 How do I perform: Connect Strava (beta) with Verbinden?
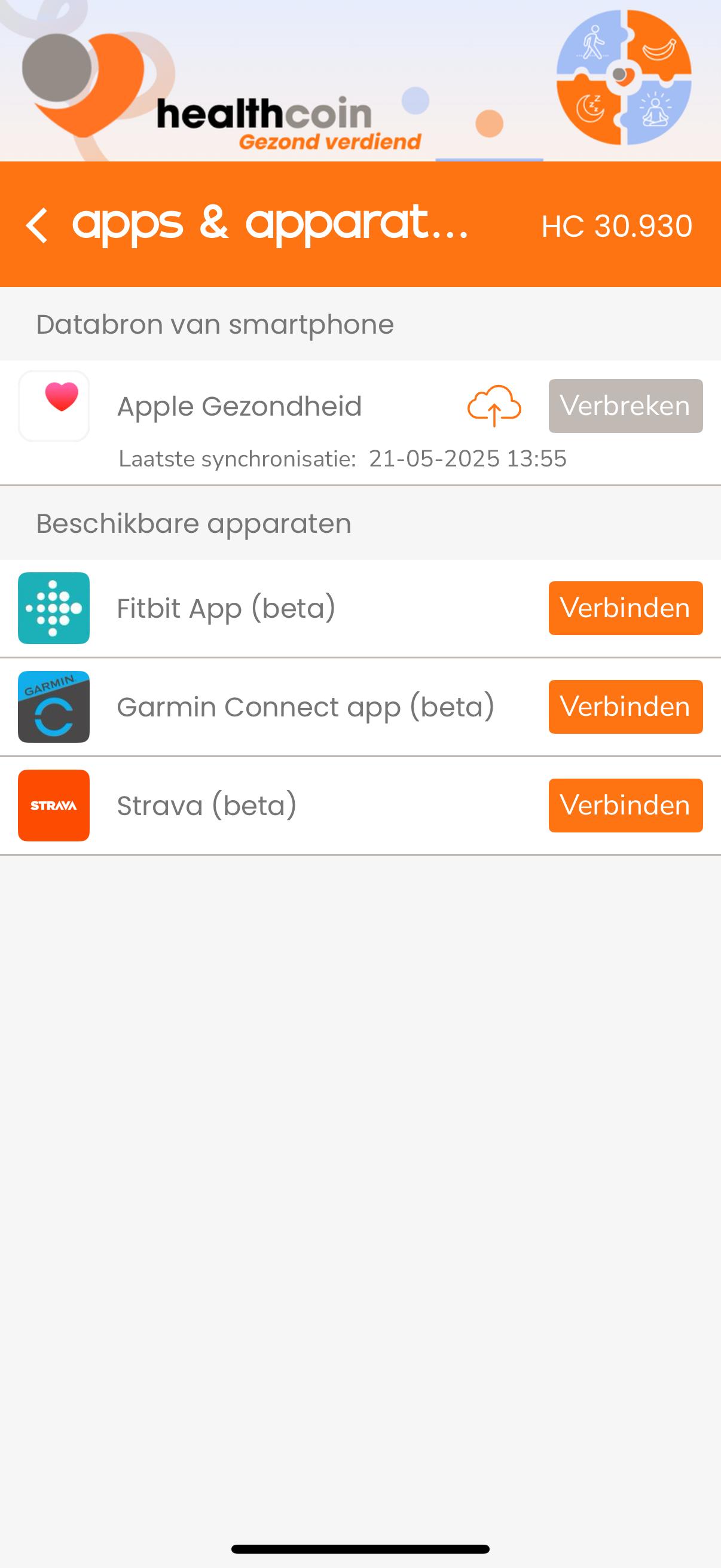pyautogui.click(x=625, y=805)
